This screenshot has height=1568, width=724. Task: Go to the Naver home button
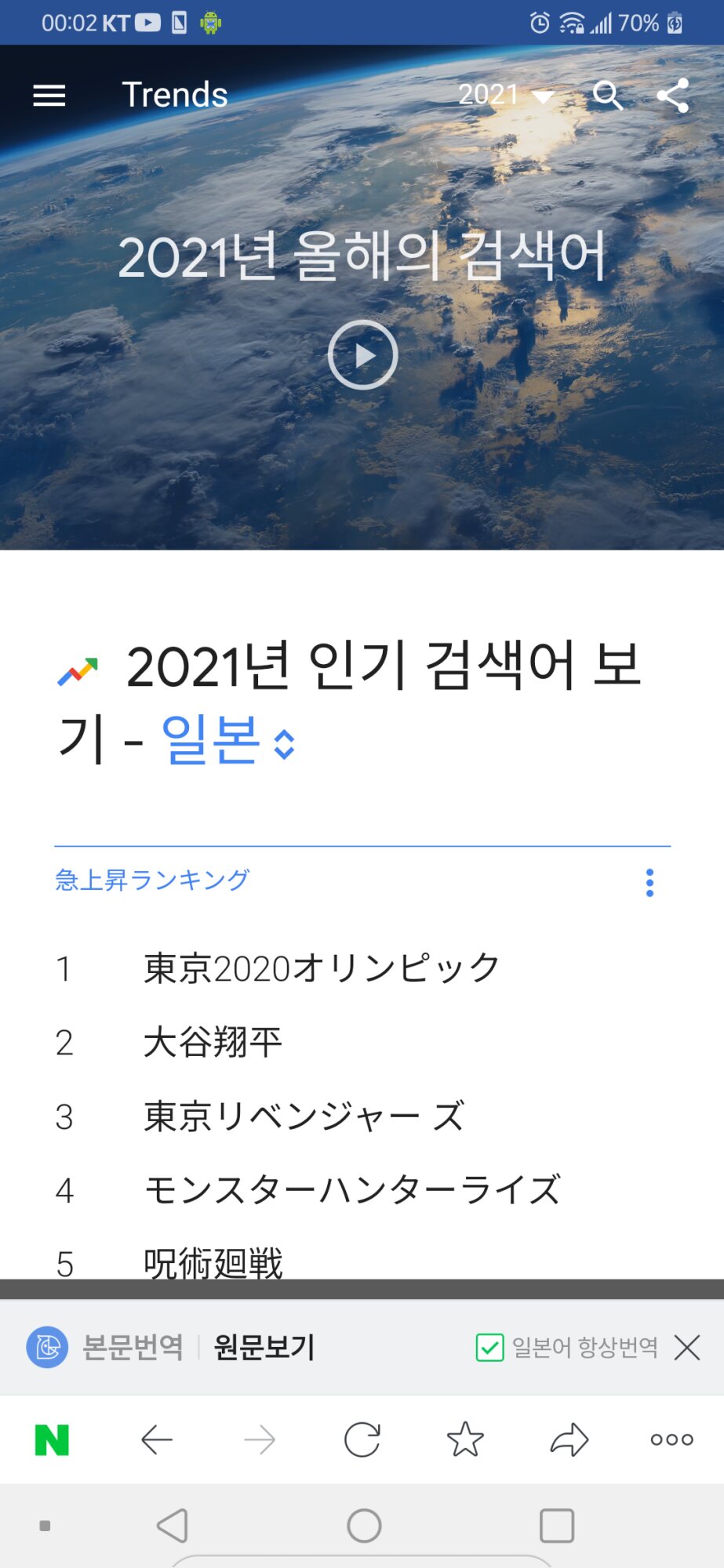coord(53,1439)
